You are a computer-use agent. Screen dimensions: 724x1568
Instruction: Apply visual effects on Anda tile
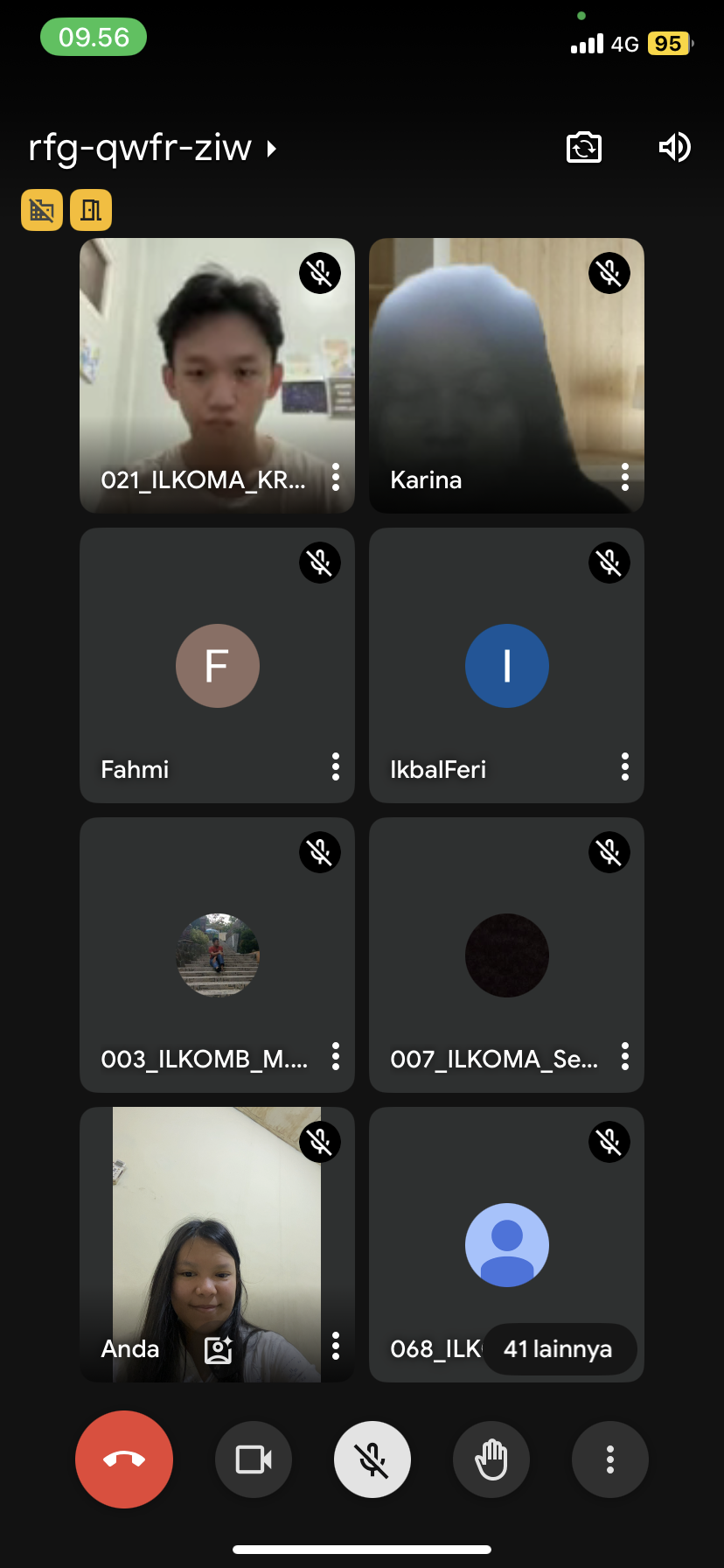click(218, 1349)
